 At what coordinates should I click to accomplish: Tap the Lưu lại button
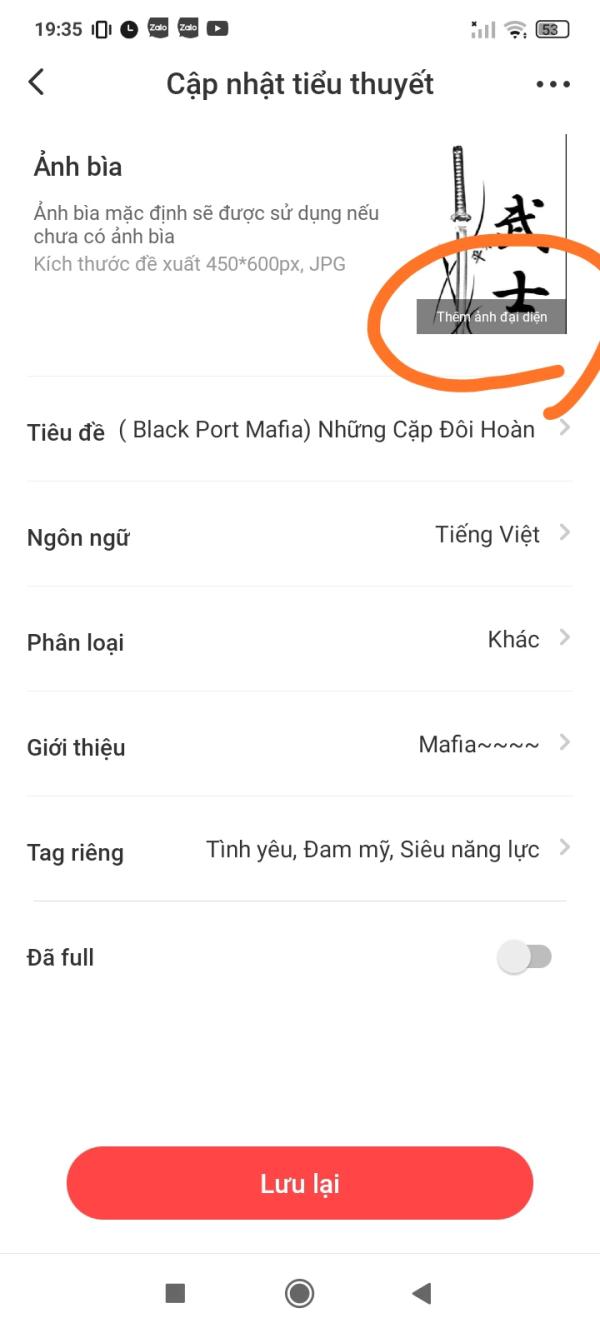[x=300, y=1183]
